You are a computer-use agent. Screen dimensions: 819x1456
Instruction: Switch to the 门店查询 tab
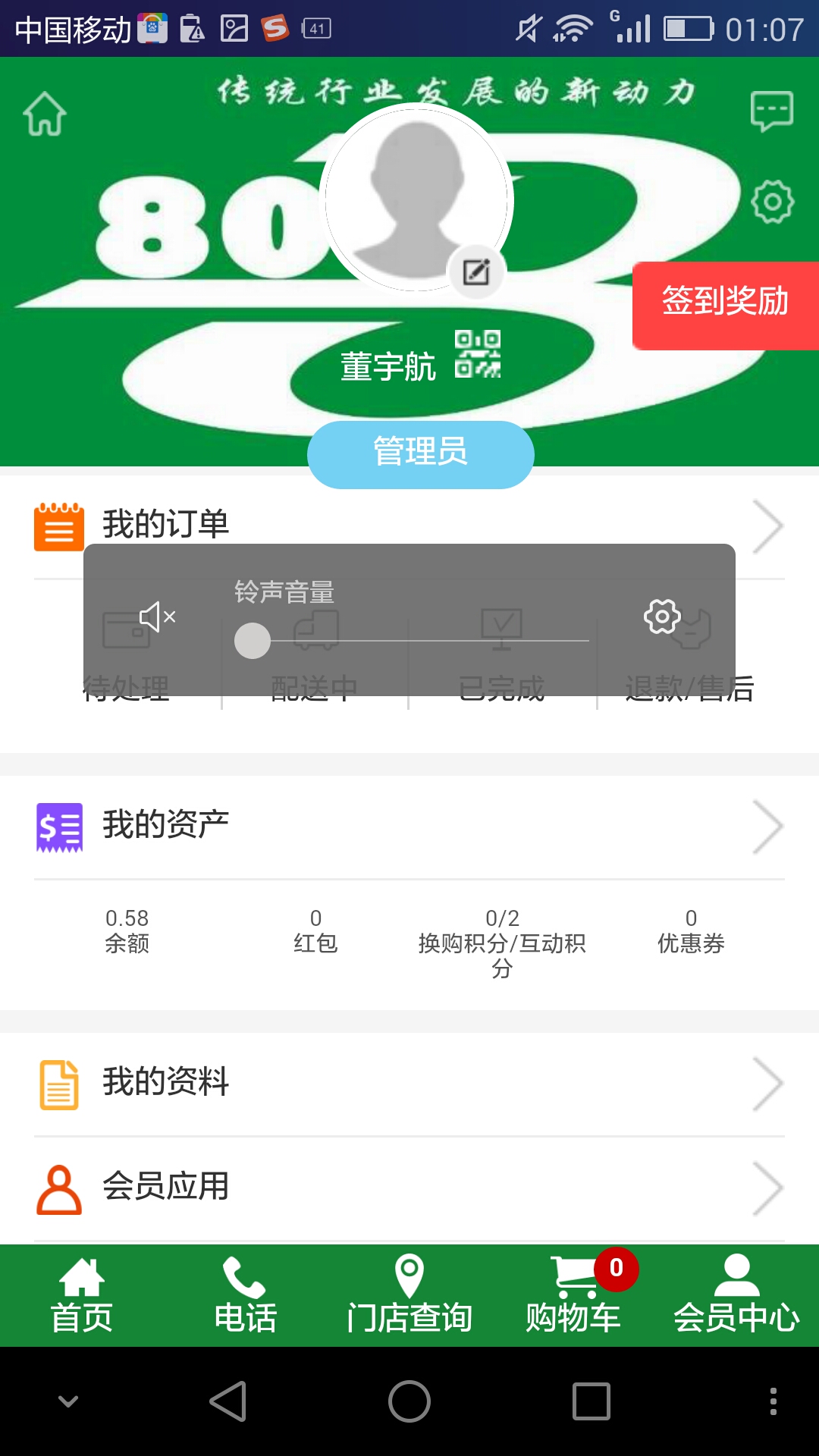coord(409,1297)
